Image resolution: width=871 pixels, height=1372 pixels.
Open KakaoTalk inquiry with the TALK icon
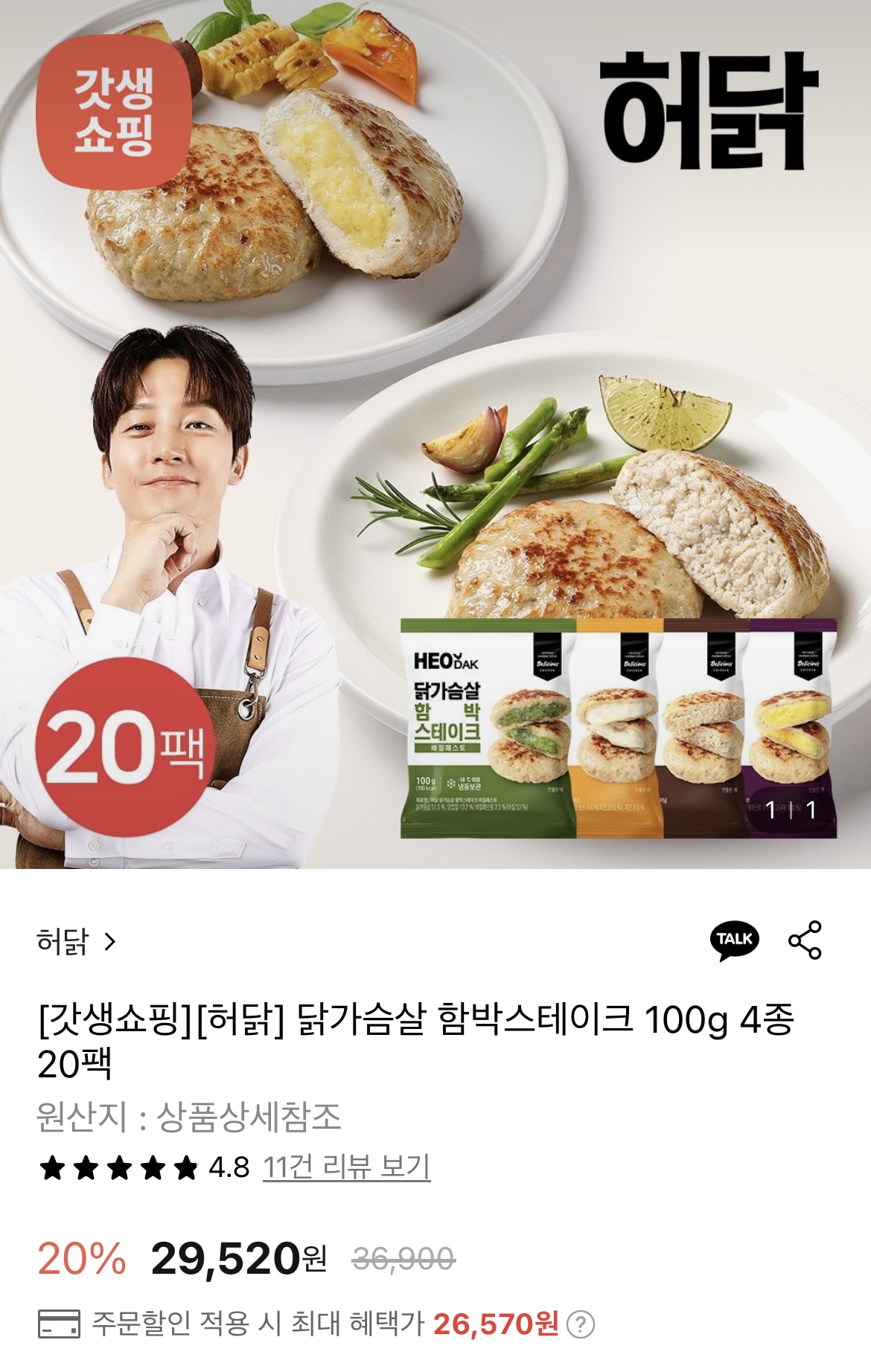[734, 940]
